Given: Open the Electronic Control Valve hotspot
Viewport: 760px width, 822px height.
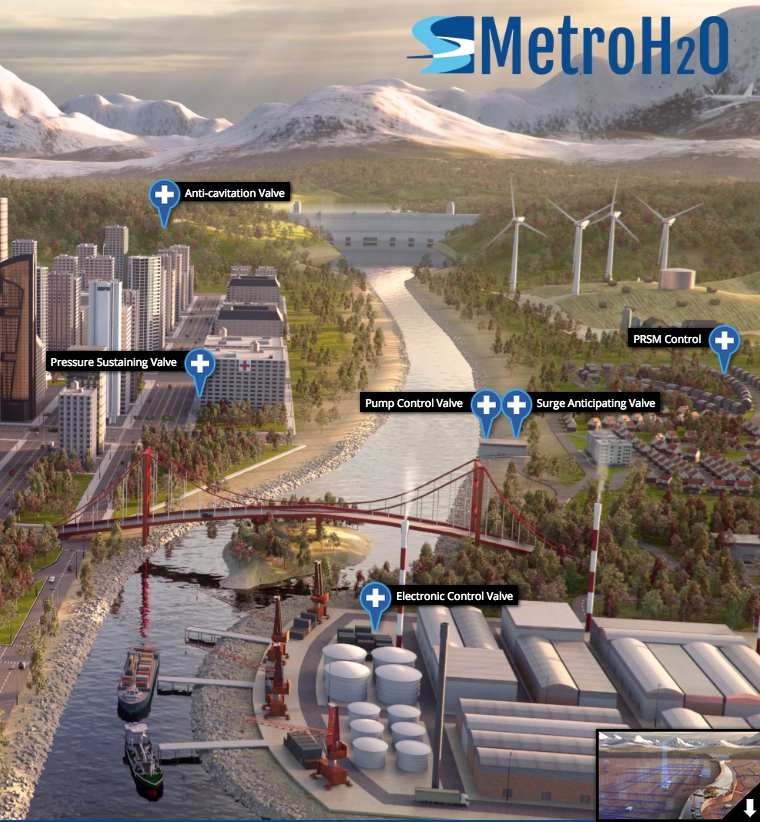Looking at the screenshot, I should pyautogui.click(x=375, y=598).
